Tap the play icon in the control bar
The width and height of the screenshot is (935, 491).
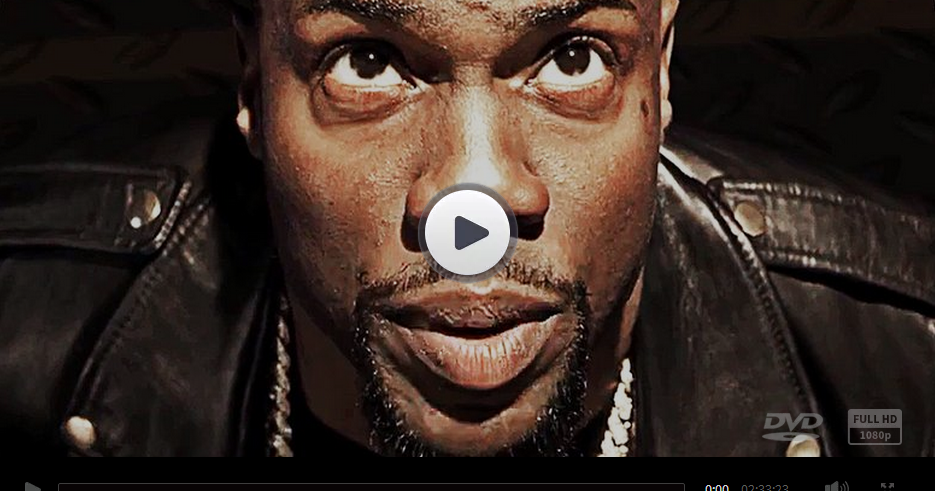click(32, 487)
